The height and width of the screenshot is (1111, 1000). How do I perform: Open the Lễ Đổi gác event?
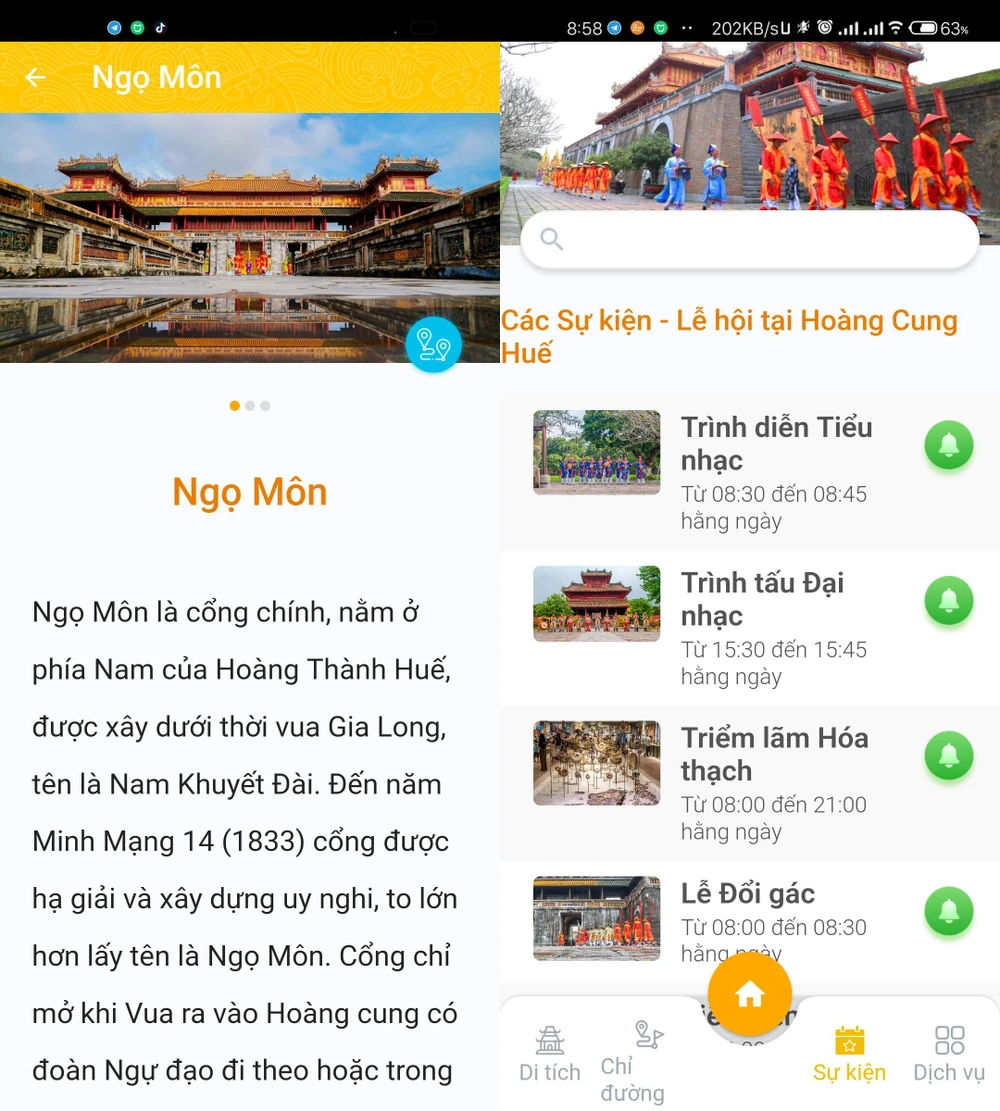point(748,893)
